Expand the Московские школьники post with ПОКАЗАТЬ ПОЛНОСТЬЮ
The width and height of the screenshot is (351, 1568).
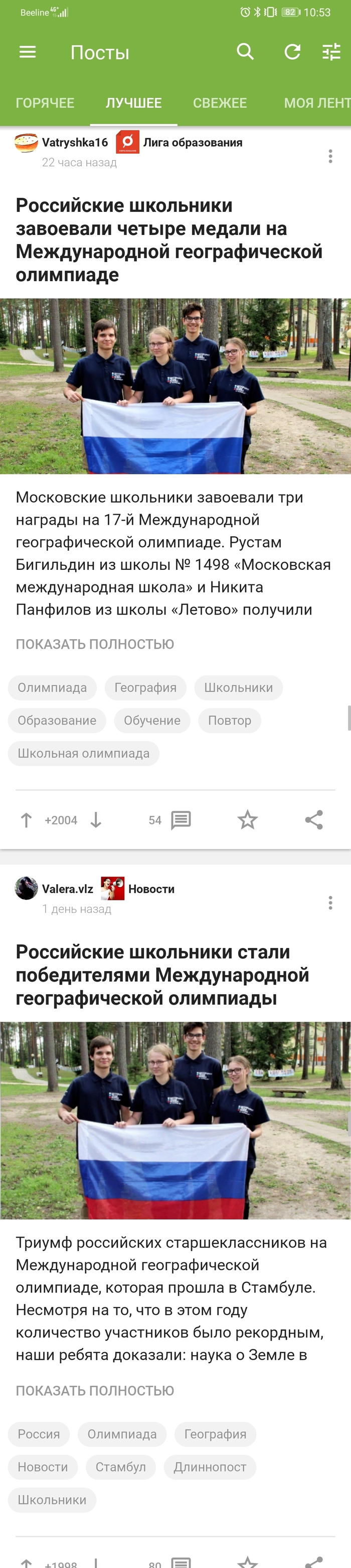[95, 644]
